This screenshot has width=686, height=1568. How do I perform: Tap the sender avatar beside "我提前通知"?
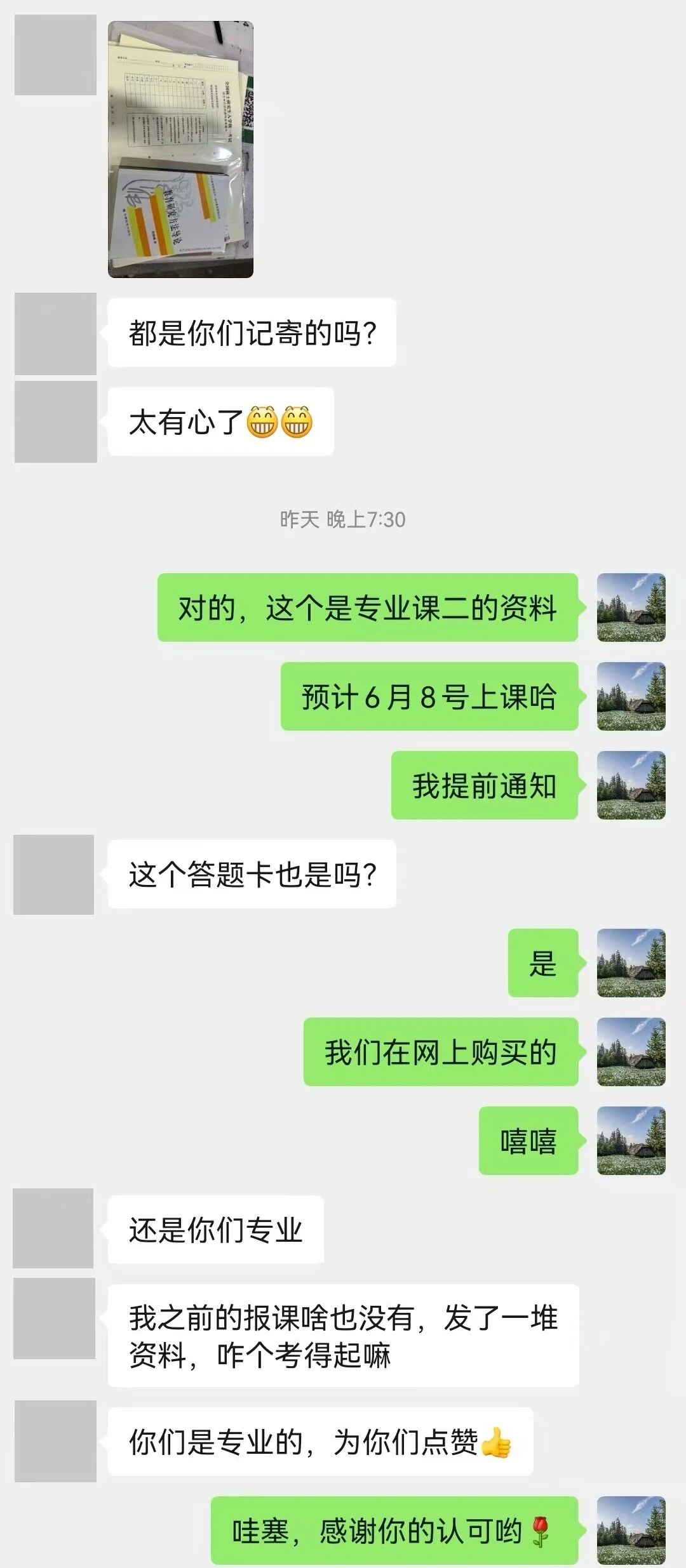click(631, 785)
